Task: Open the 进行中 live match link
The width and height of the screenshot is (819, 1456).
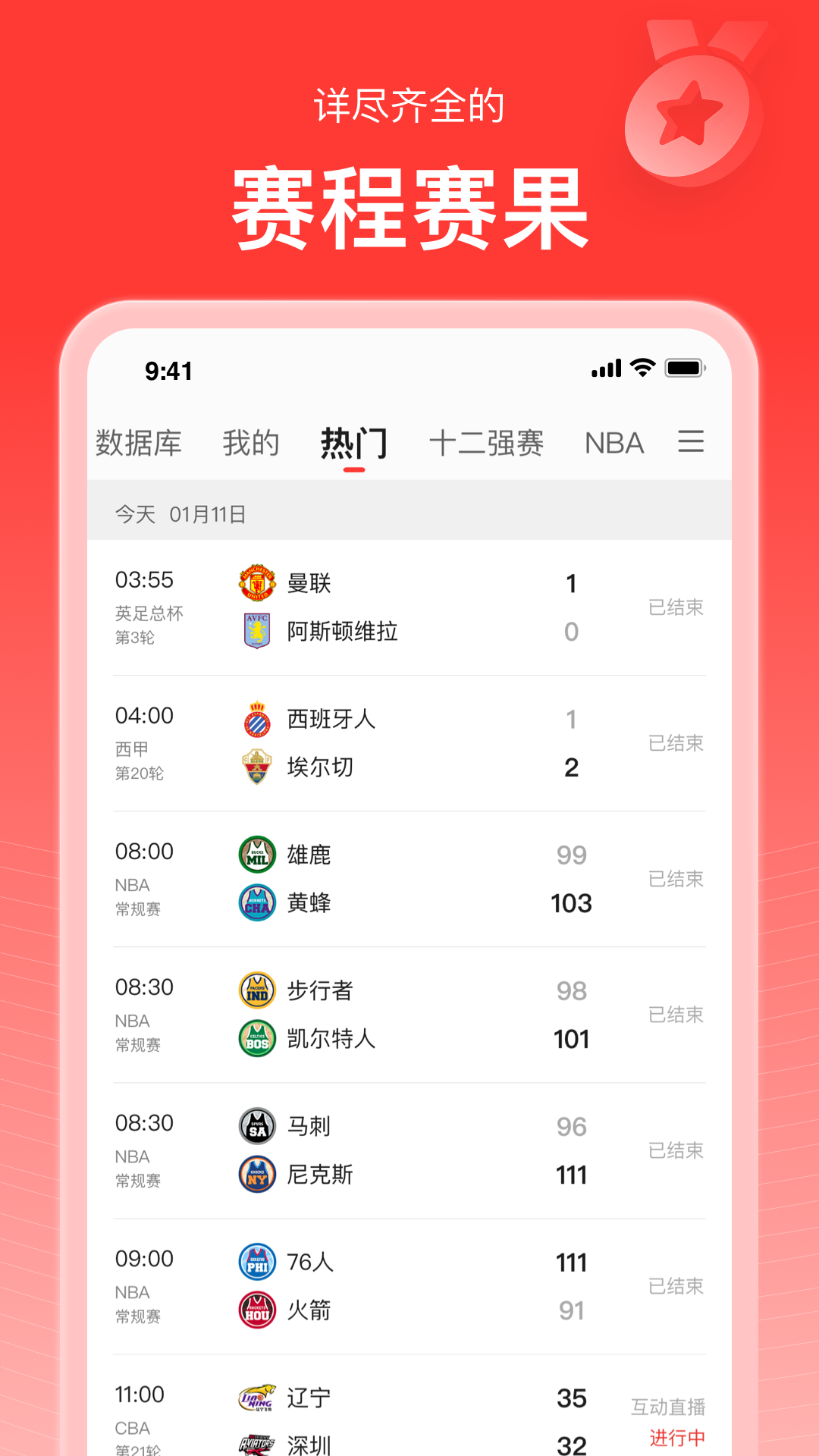Action: pos(677,1438)
